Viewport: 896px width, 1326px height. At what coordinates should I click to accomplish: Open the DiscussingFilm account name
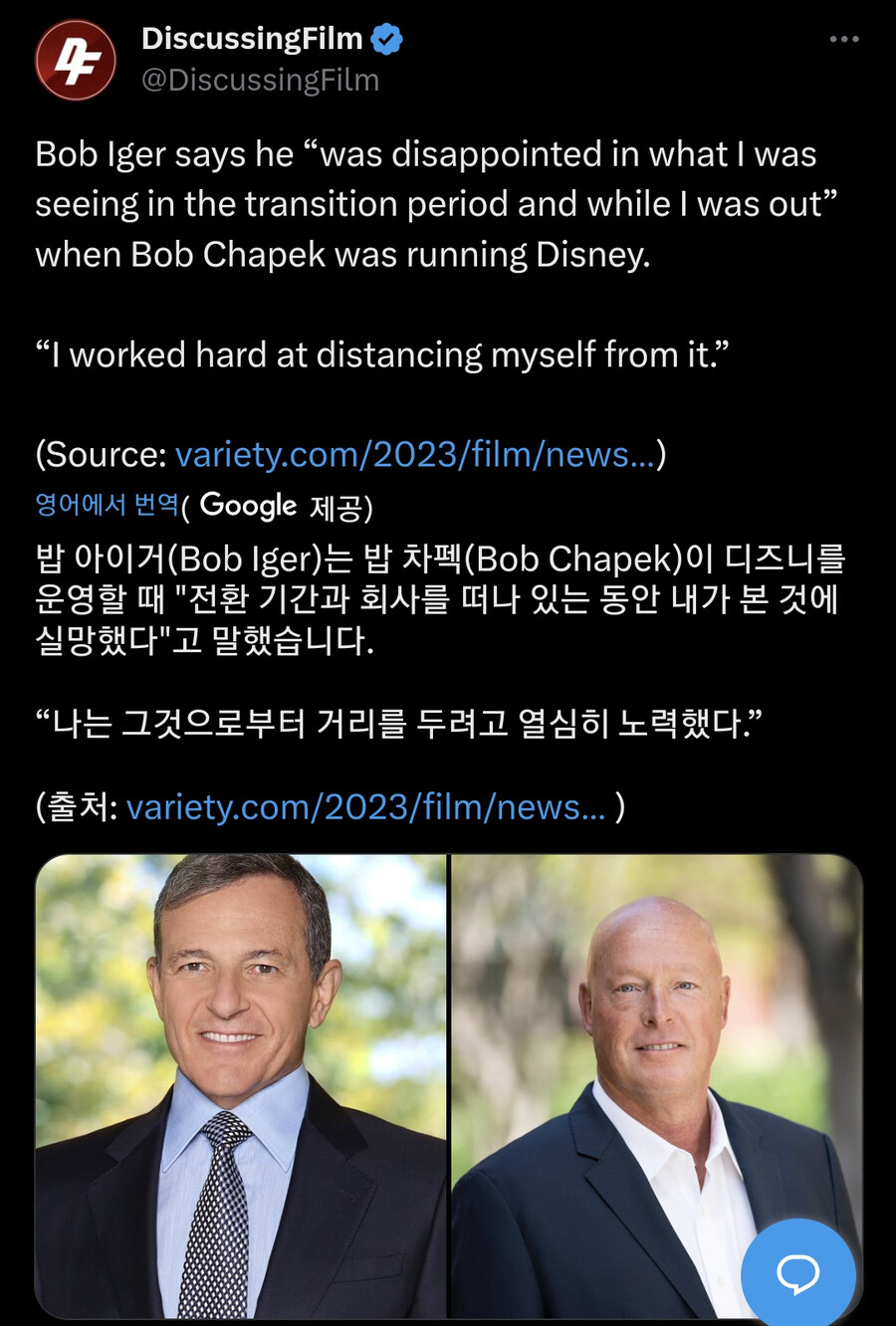252,39
